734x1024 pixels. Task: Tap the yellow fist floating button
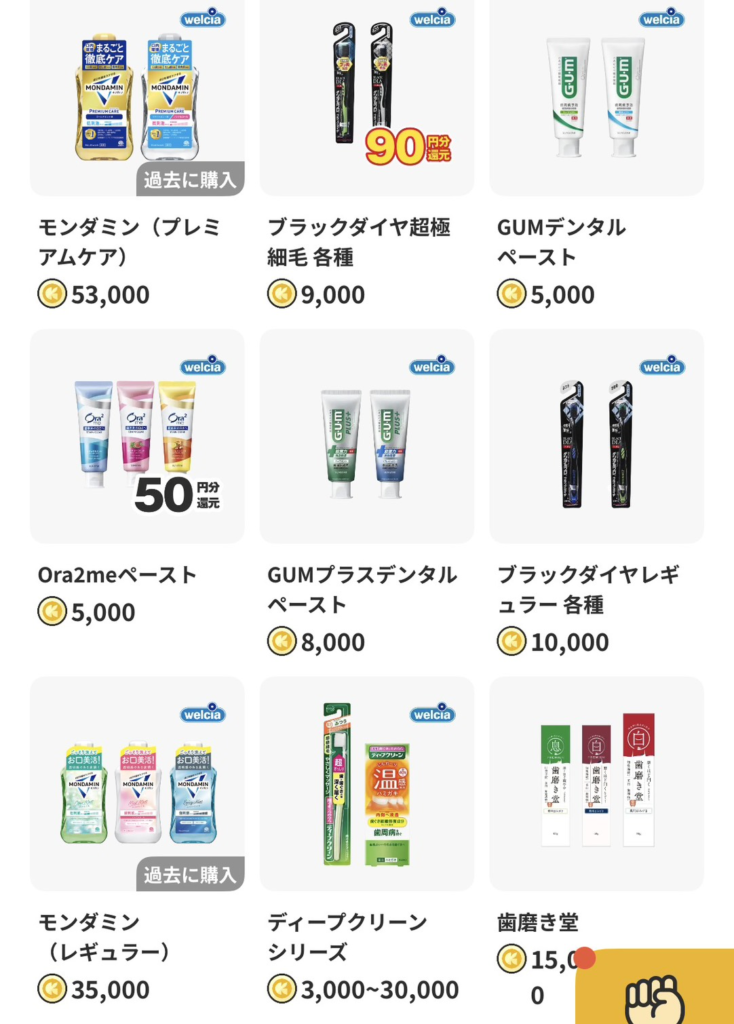pos(656,995)
